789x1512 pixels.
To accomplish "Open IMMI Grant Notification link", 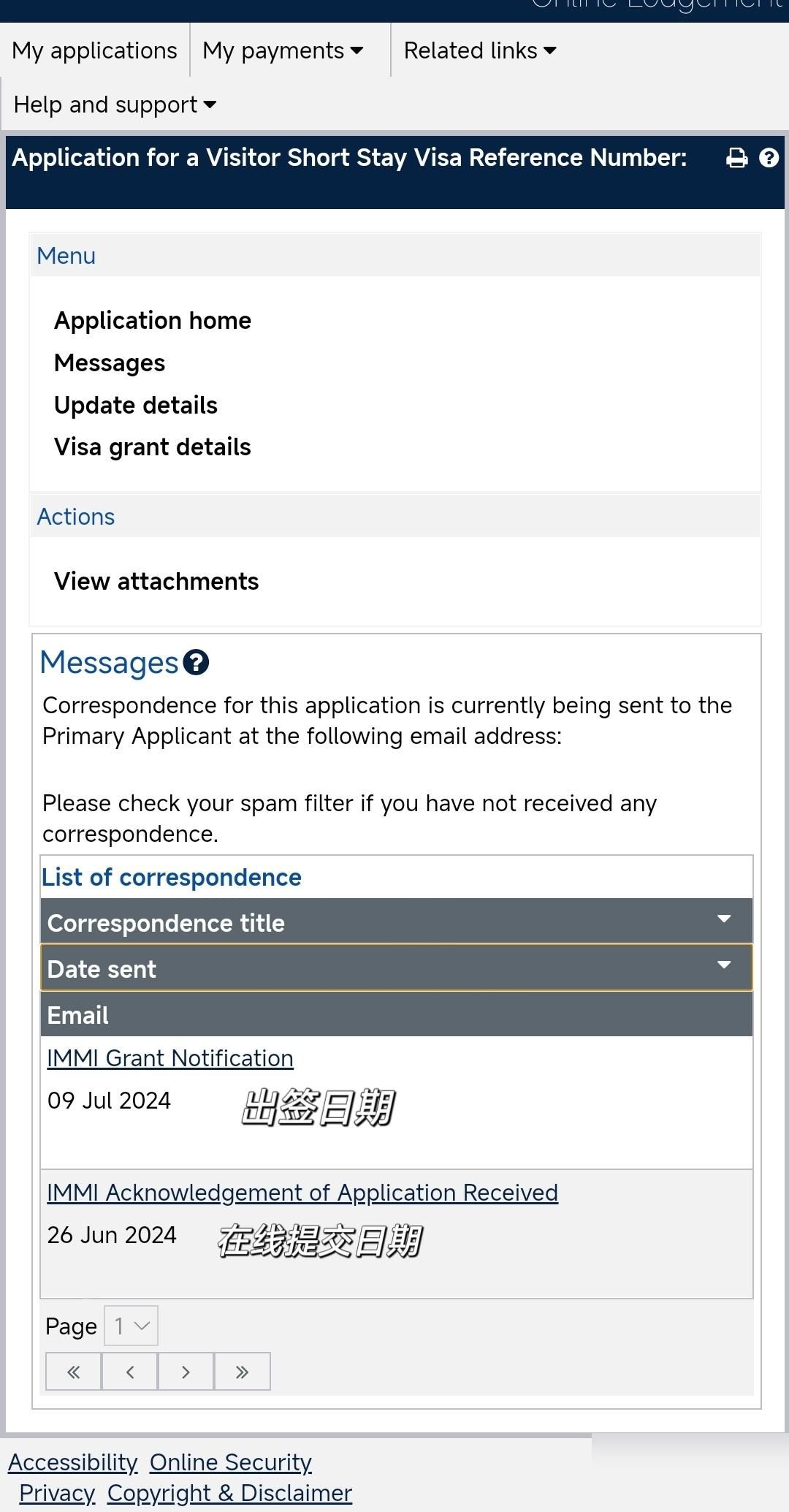I will pyautogui.click(x=170, y=1058).
